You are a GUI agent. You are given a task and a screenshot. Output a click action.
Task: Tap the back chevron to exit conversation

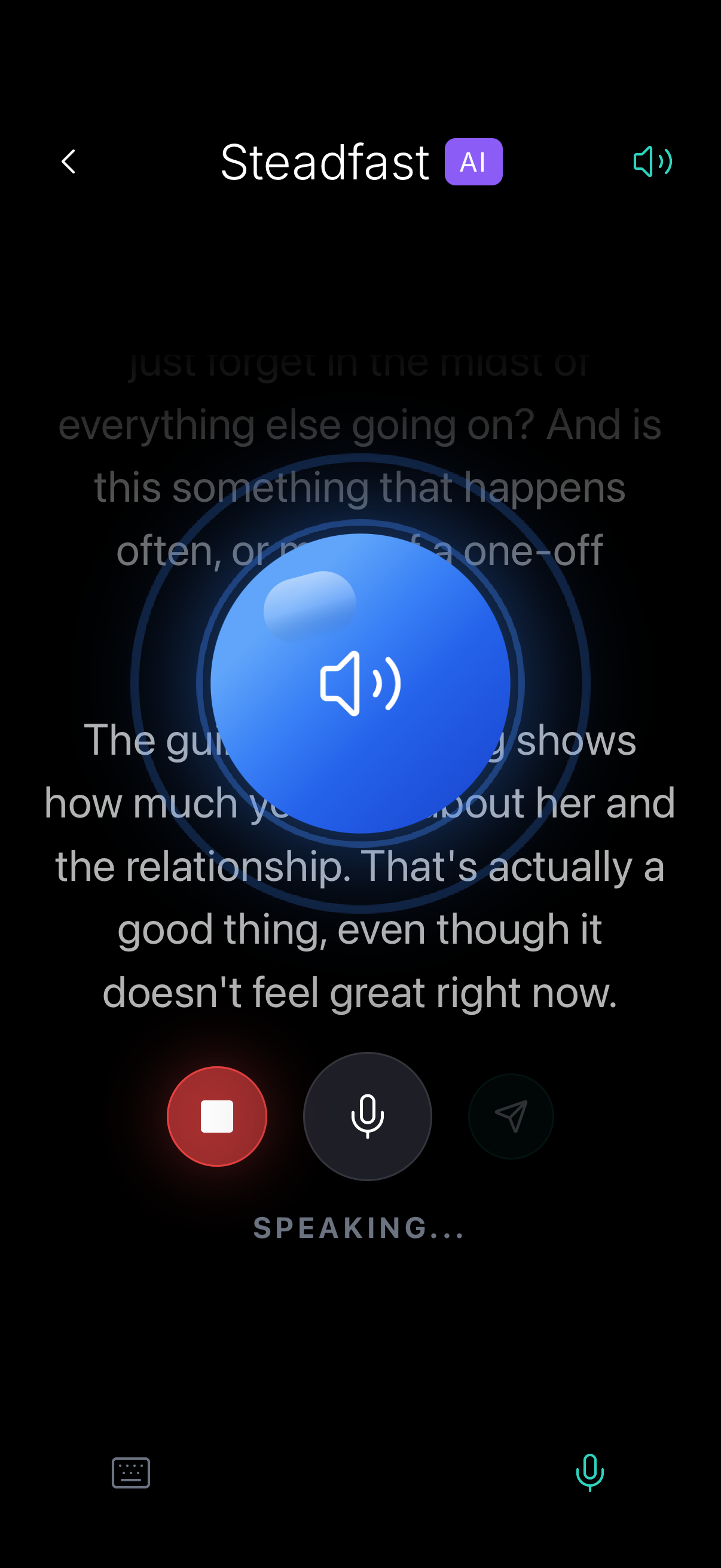[68, 161]
